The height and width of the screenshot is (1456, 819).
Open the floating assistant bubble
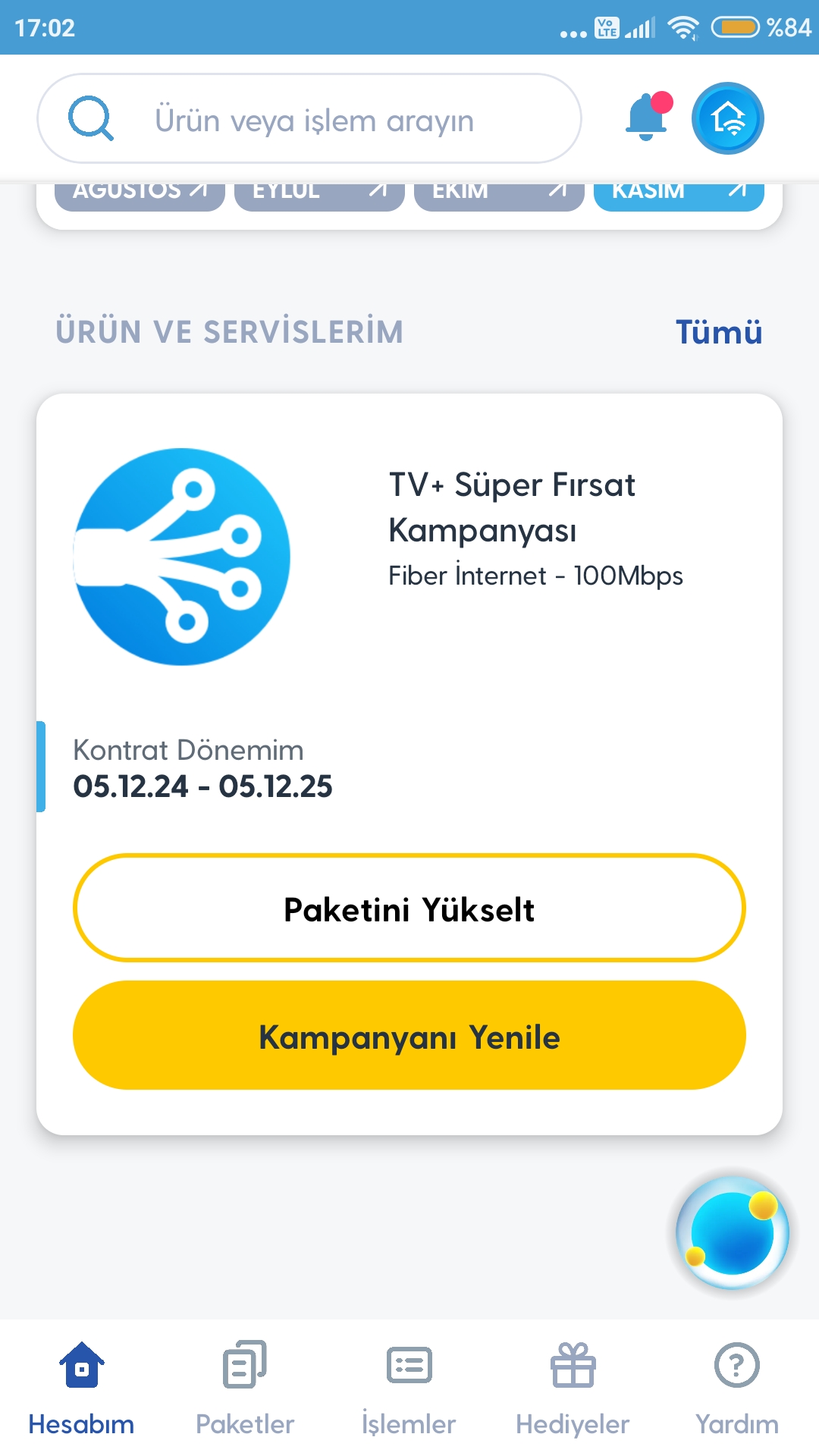[x=733, y=1233]
